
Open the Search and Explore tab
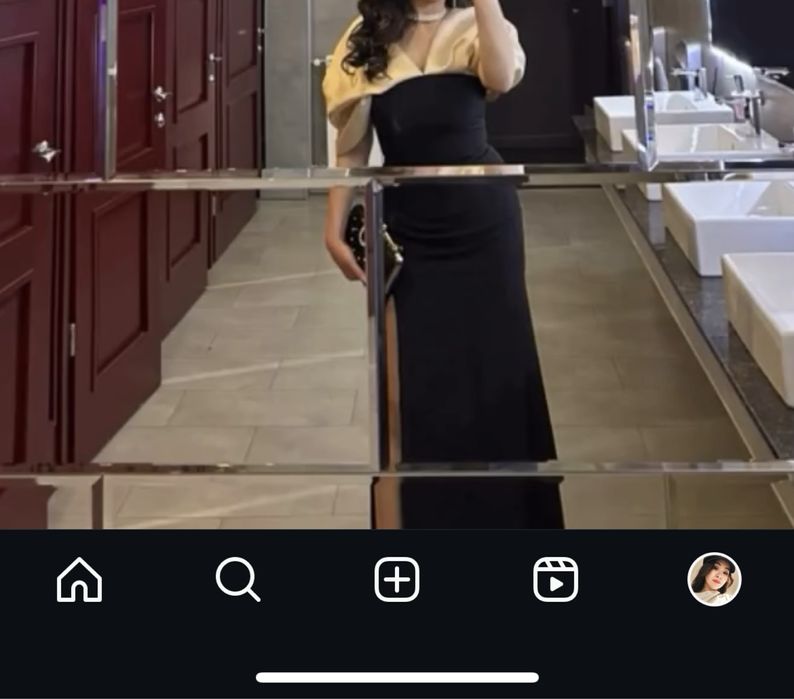click(238, 580)
